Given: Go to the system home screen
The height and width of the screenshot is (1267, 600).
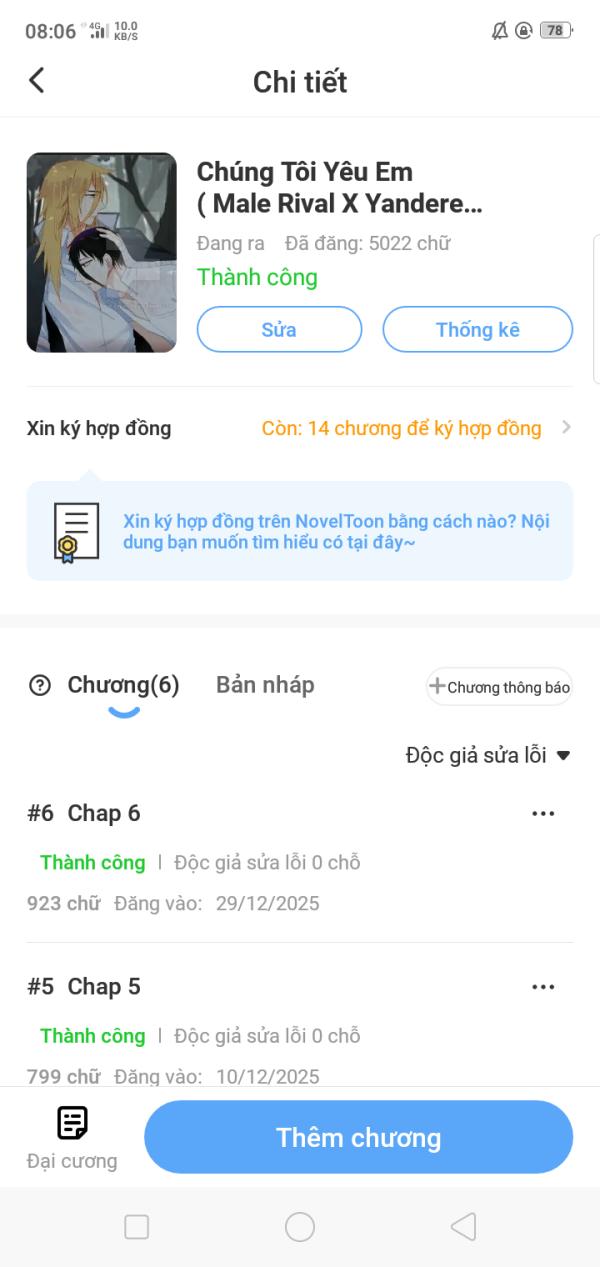Looking at the screenshot, I should 300,1227.
